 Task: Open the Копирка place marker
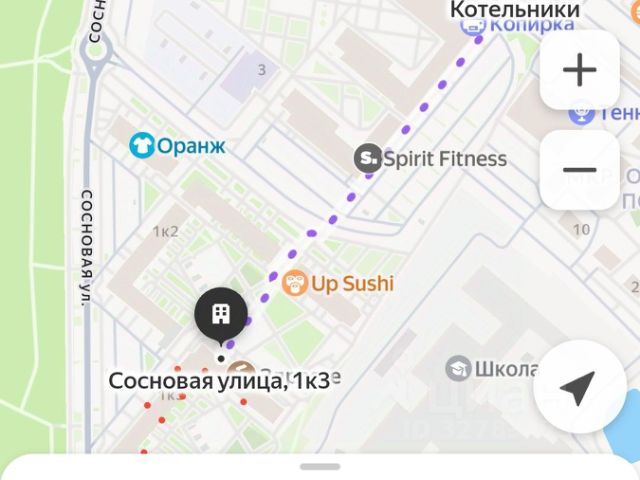[474, 27]
